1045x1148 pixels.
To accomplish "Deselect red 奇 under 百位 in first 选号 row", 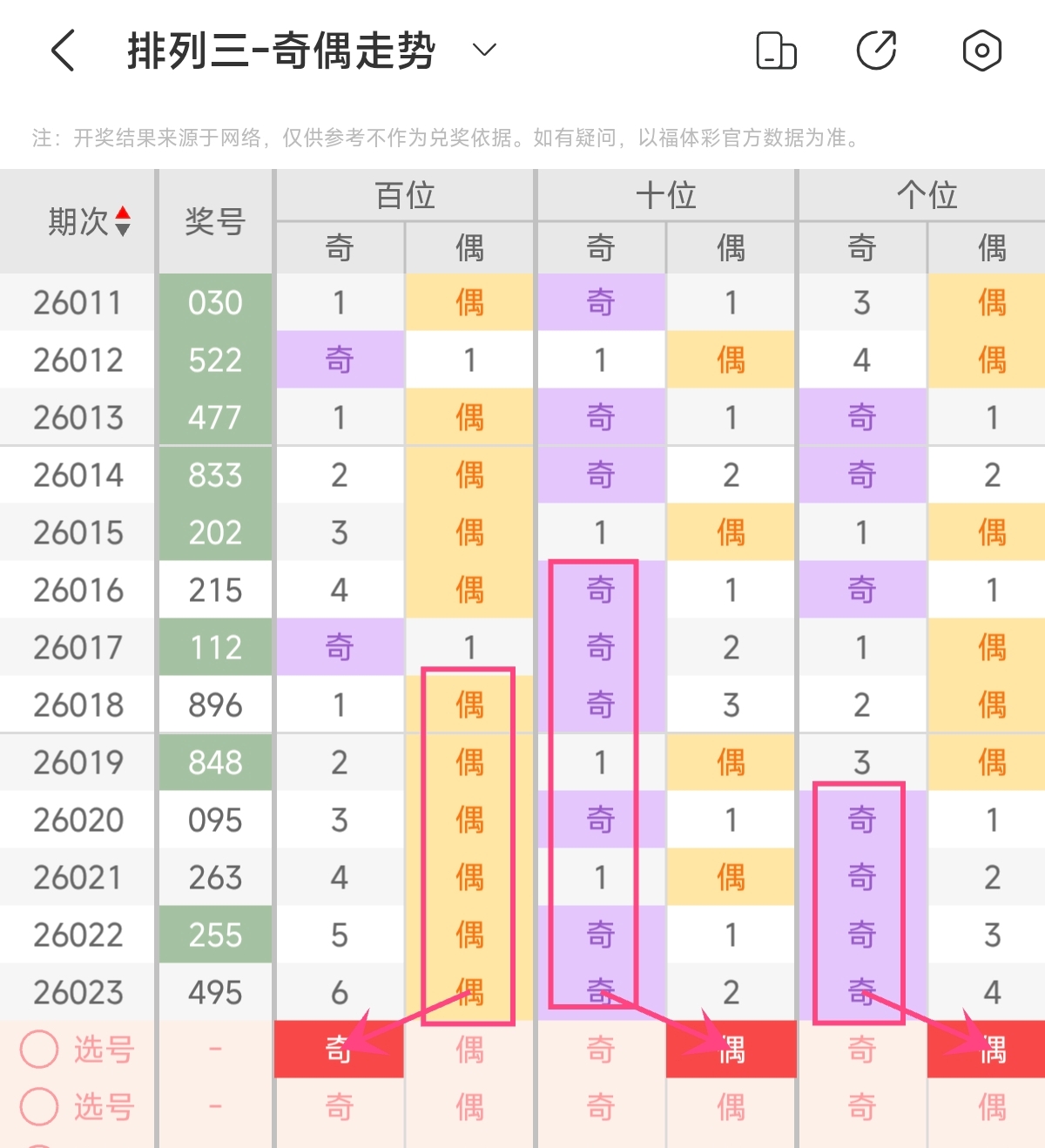I will (x=339, y=1050).
